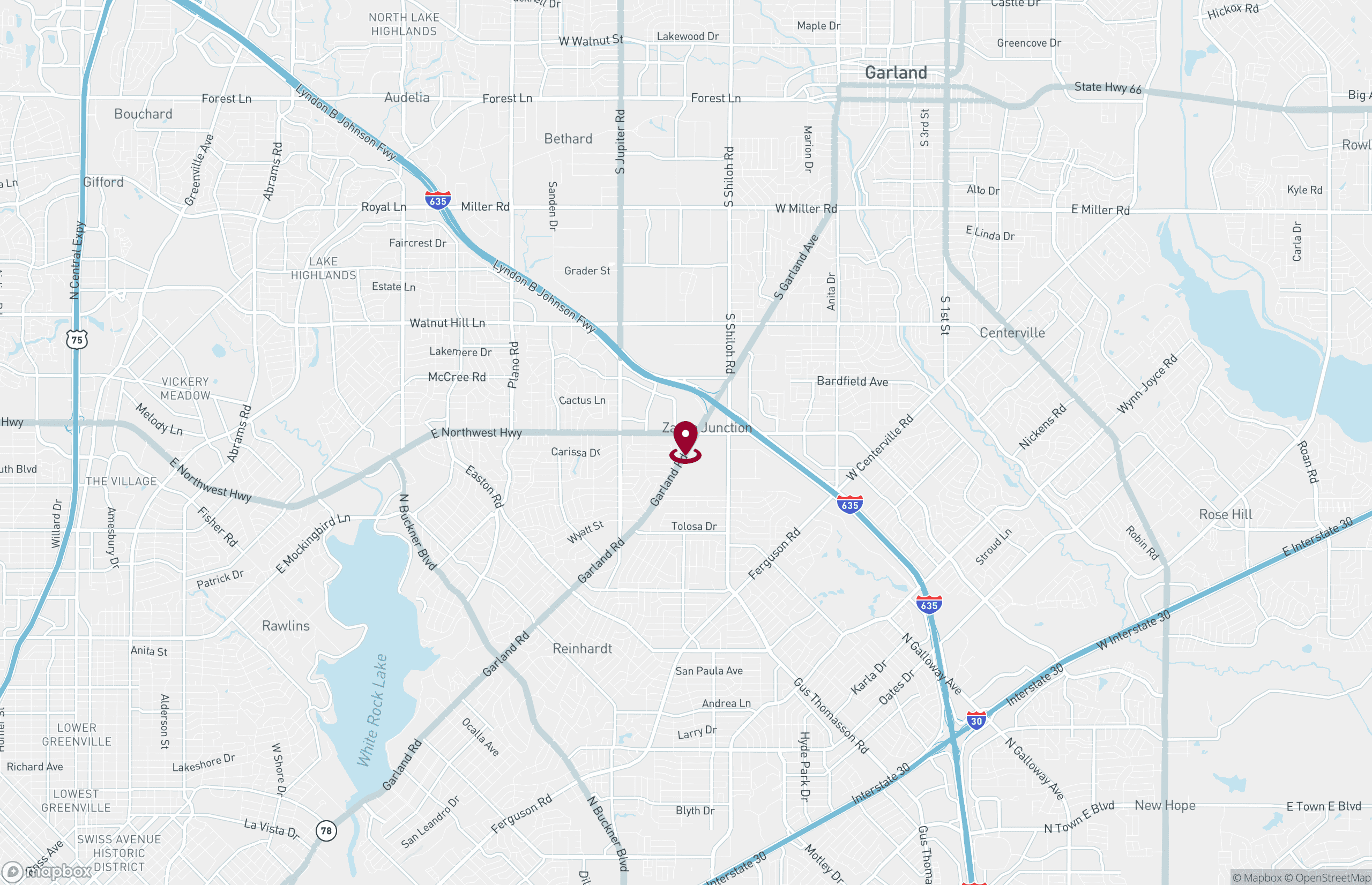
Task: Tap the red location pin near Garland Rd
Action: tap(685, 440)
